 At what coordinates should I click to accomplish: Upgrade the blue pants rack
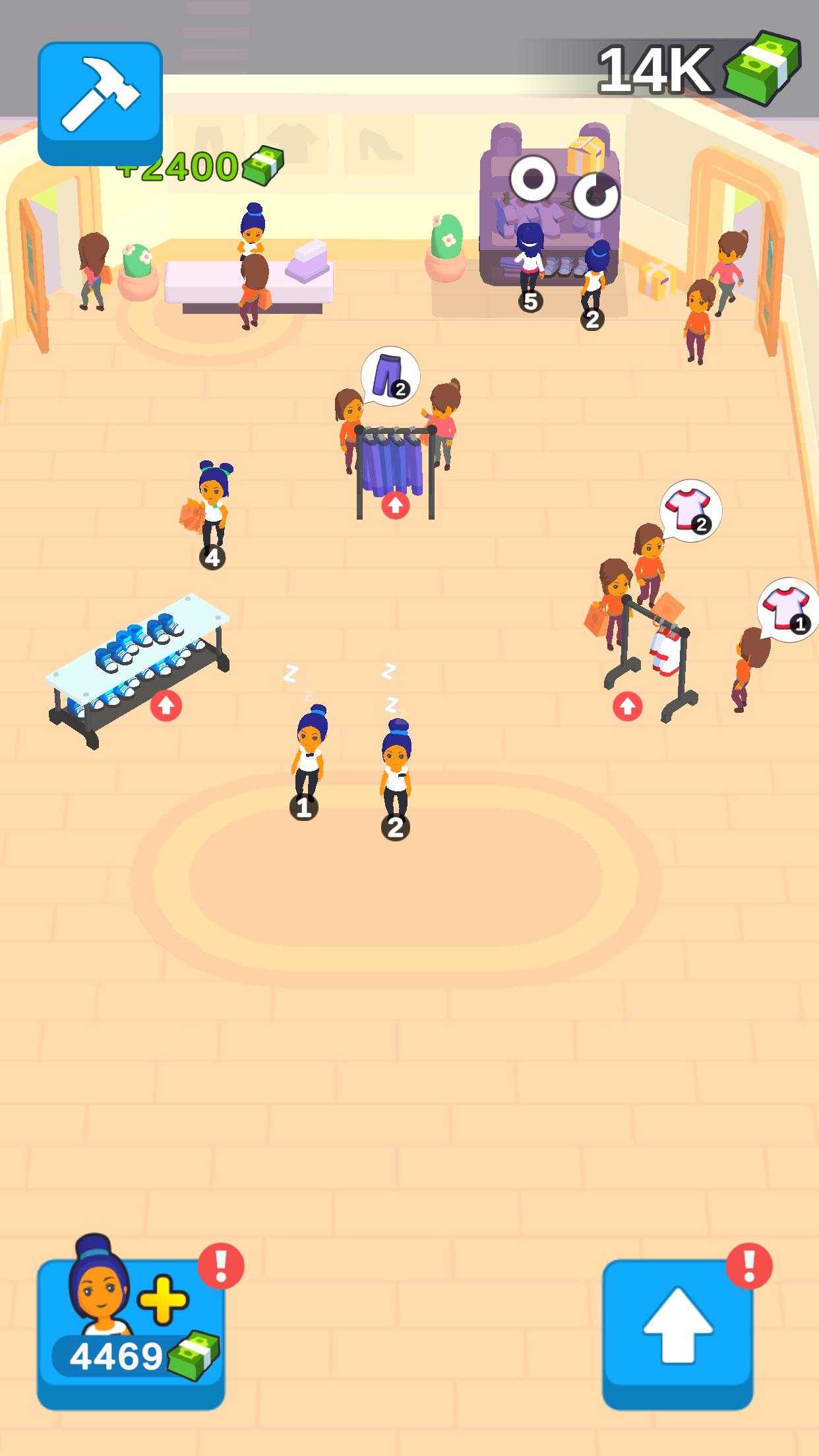pyautogui.click(x=395, y=505)
